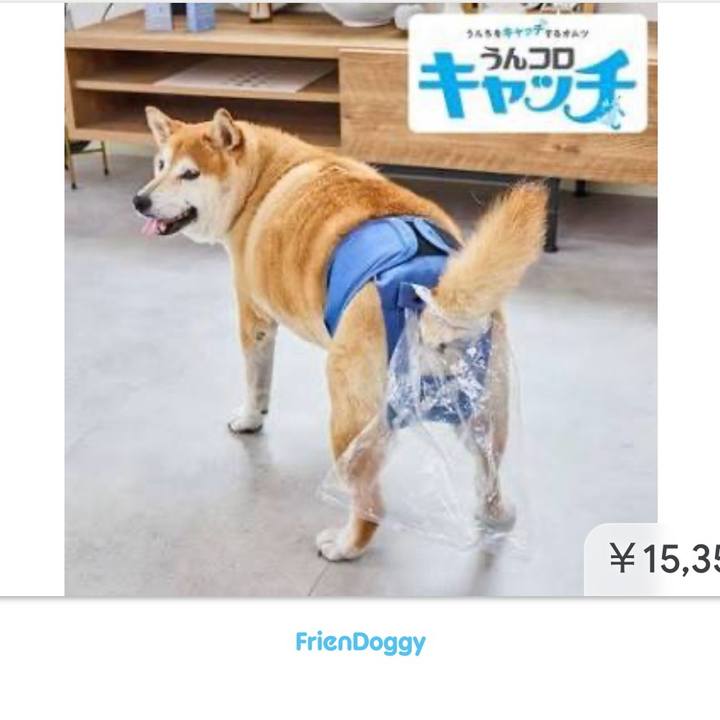Open the うんコロキャッチ dog diaper product card
This screenshot has width=720, height=720.
pos(360,300)
